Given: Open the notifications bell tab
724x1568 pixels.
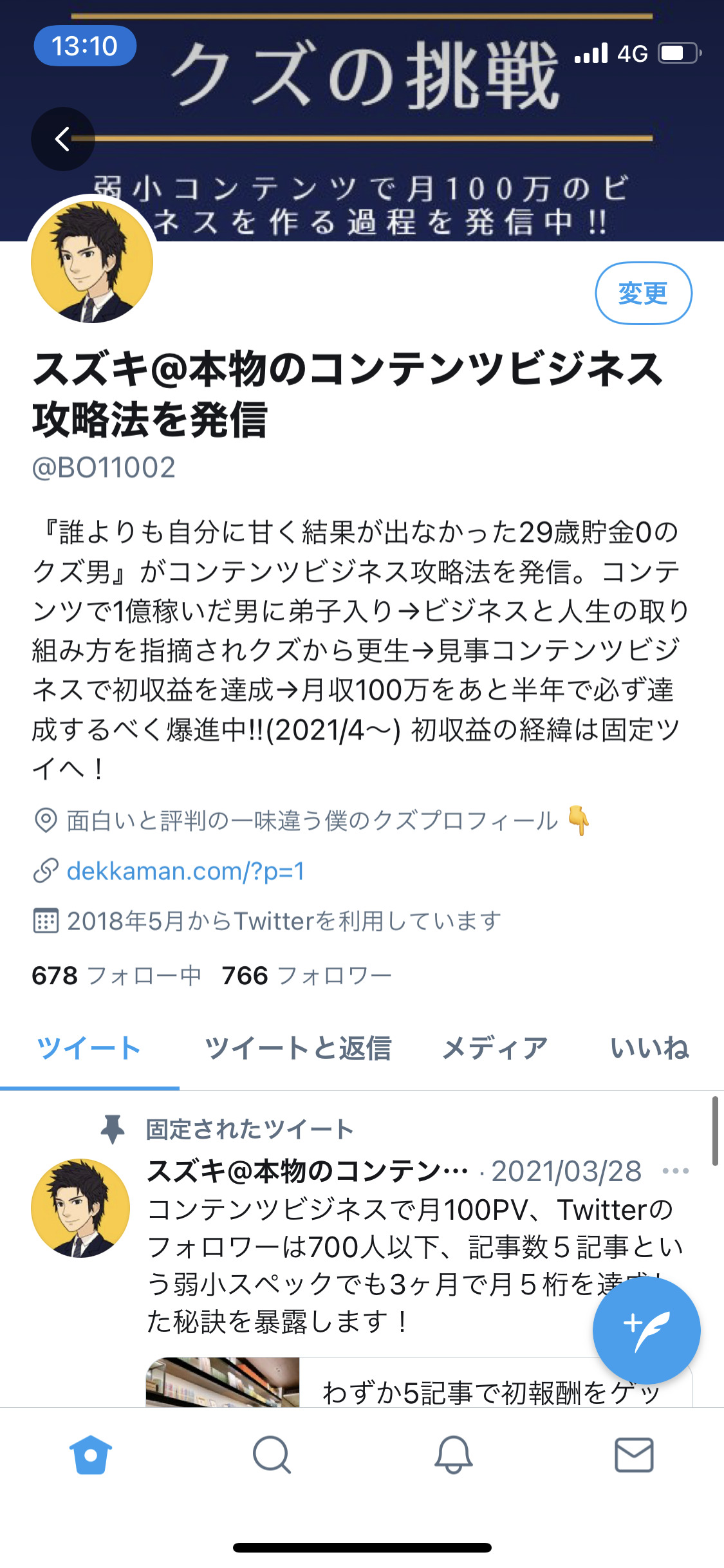Looking at the screenshot, I should click(453, 1455).
